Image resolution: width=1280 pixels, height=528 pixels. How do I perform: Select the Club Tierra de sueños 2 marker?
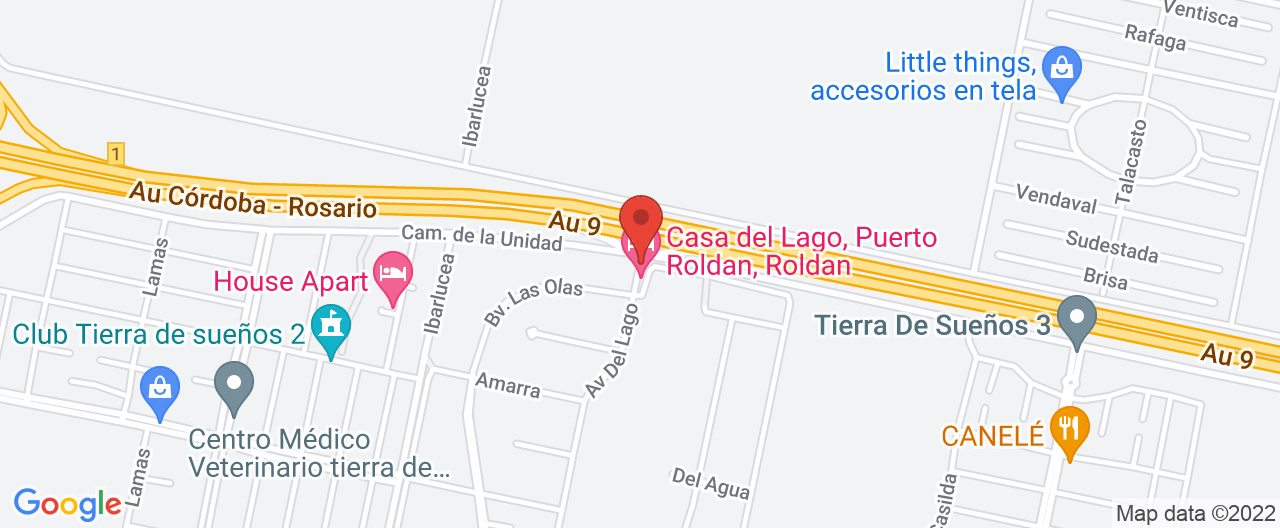(330, 327)
